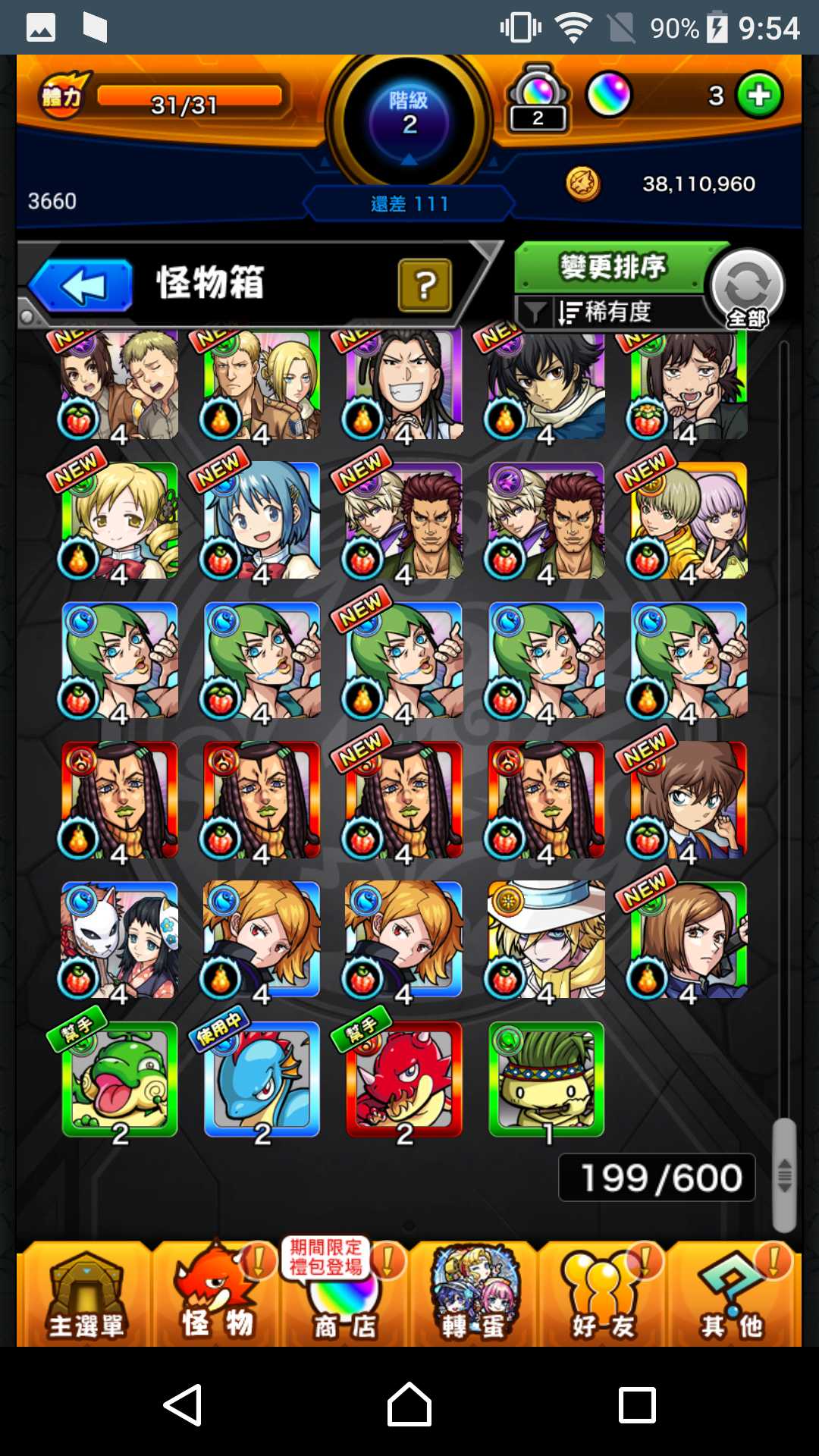Select the green snail monster marked 幫手
Screen dimensions: 819x1456
pos(120,1080)
